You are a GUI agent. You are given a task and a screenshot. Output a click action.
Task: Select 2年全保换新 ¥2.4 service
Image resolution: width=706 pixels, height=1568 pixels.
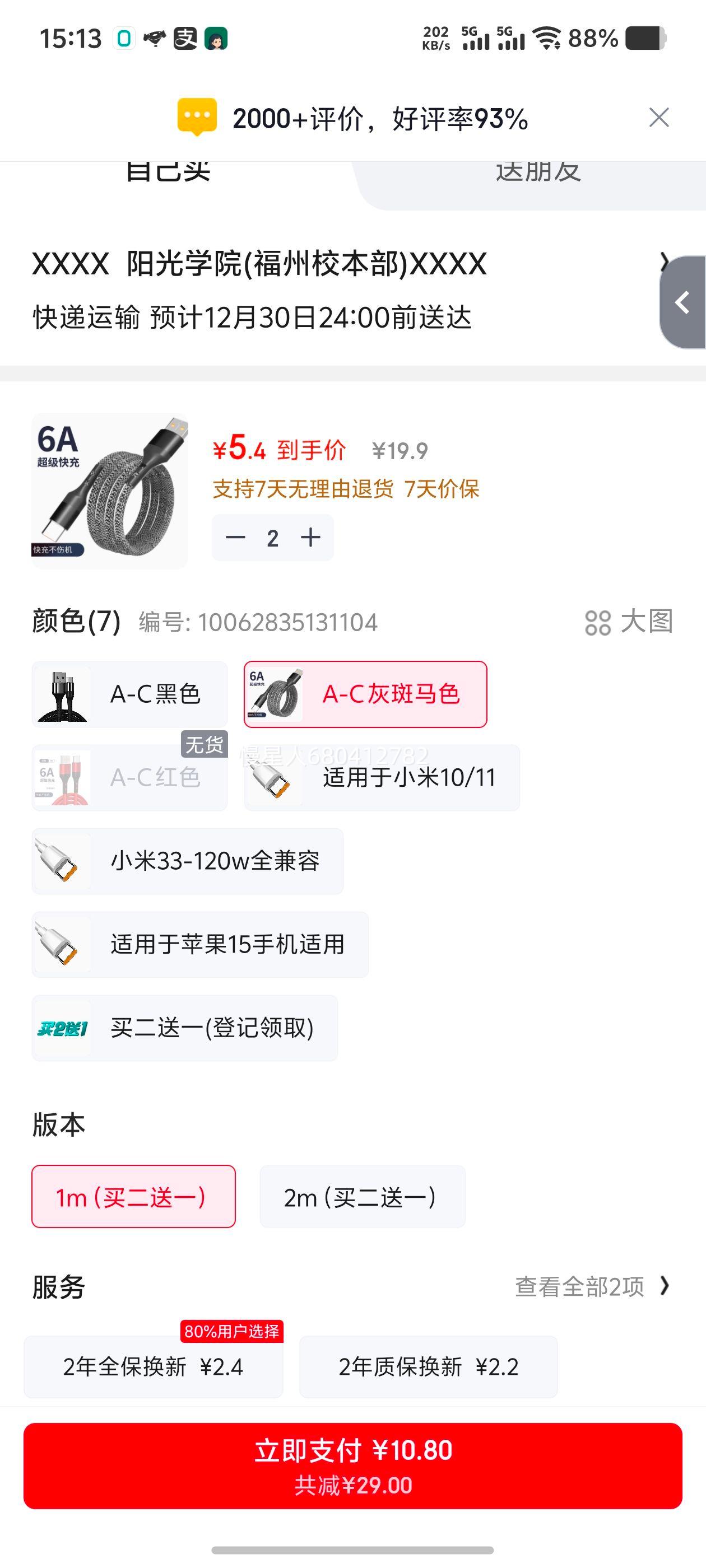click(x=153, y=1366)
